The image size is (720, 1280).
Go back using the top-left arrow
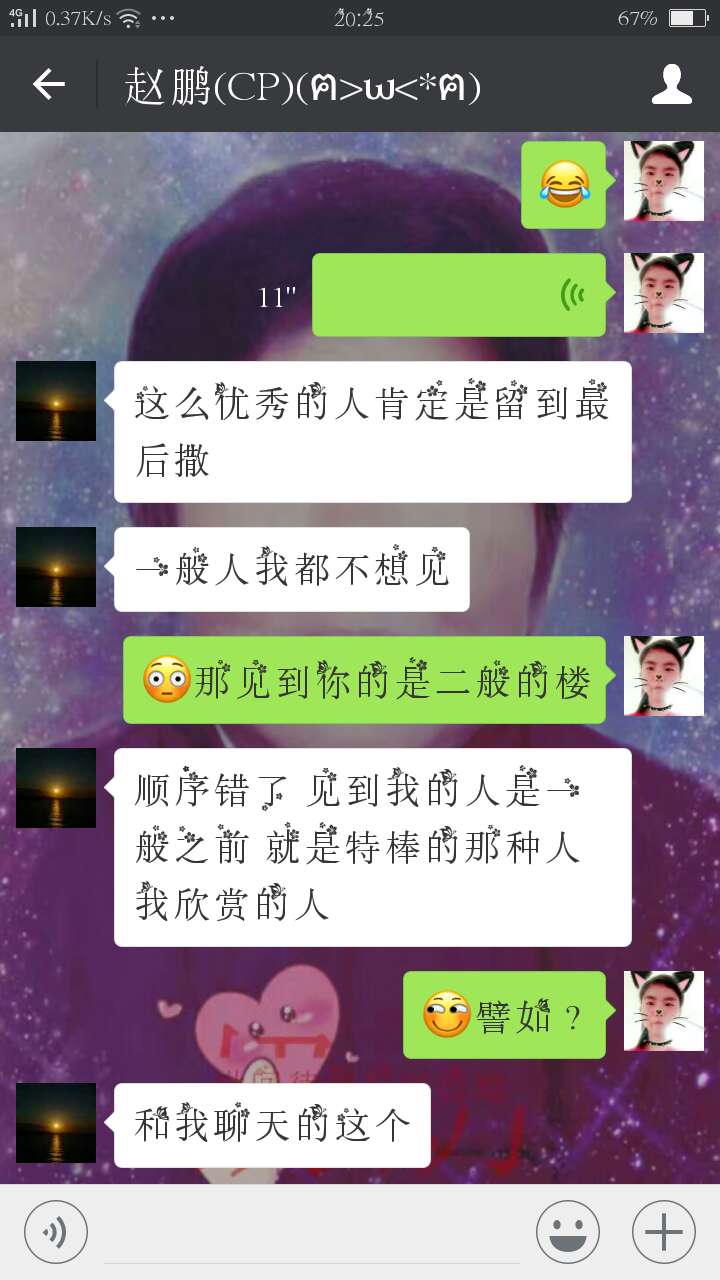pos(49,85)
